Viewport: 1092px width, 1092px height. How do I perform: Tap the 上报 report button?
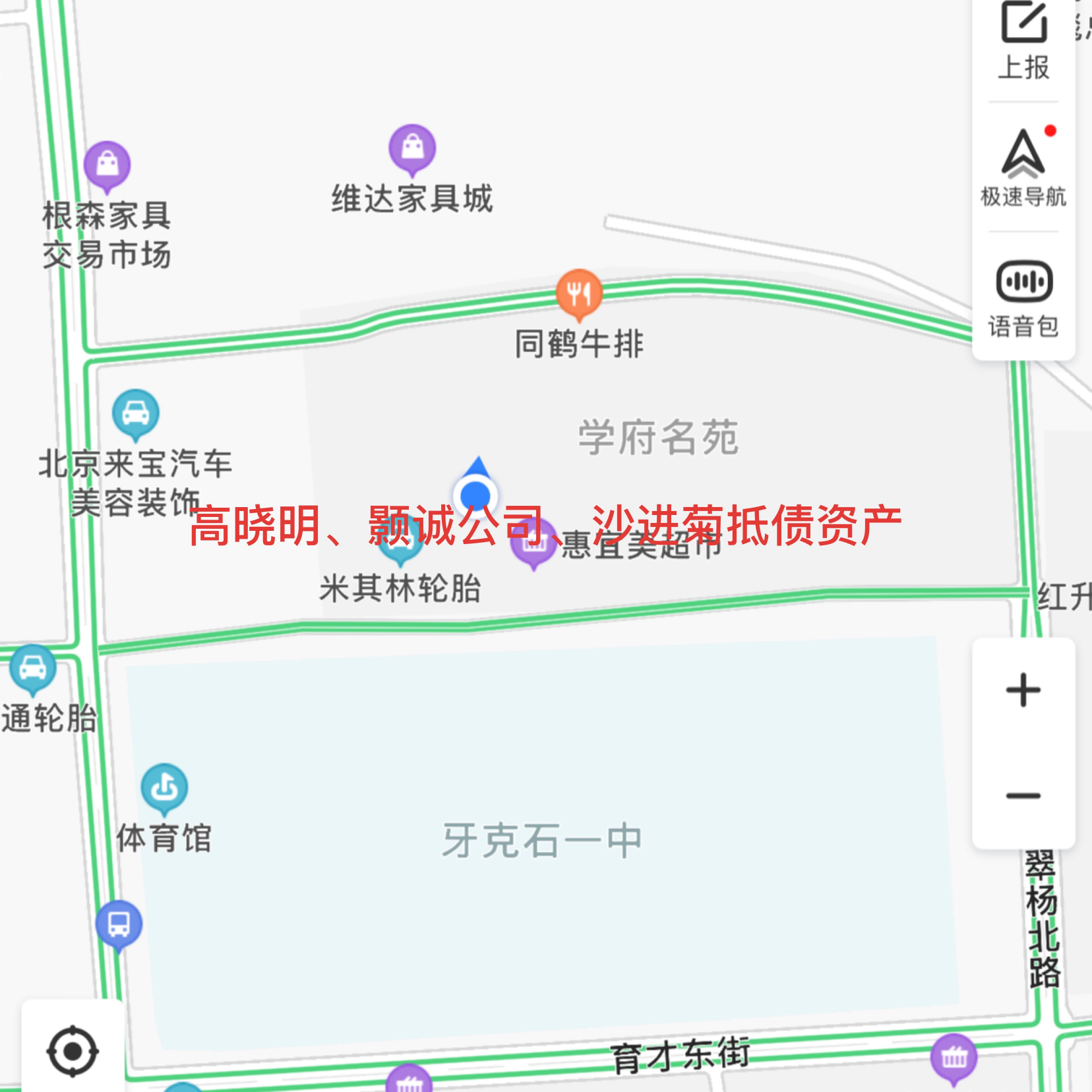coord(1023,41)
